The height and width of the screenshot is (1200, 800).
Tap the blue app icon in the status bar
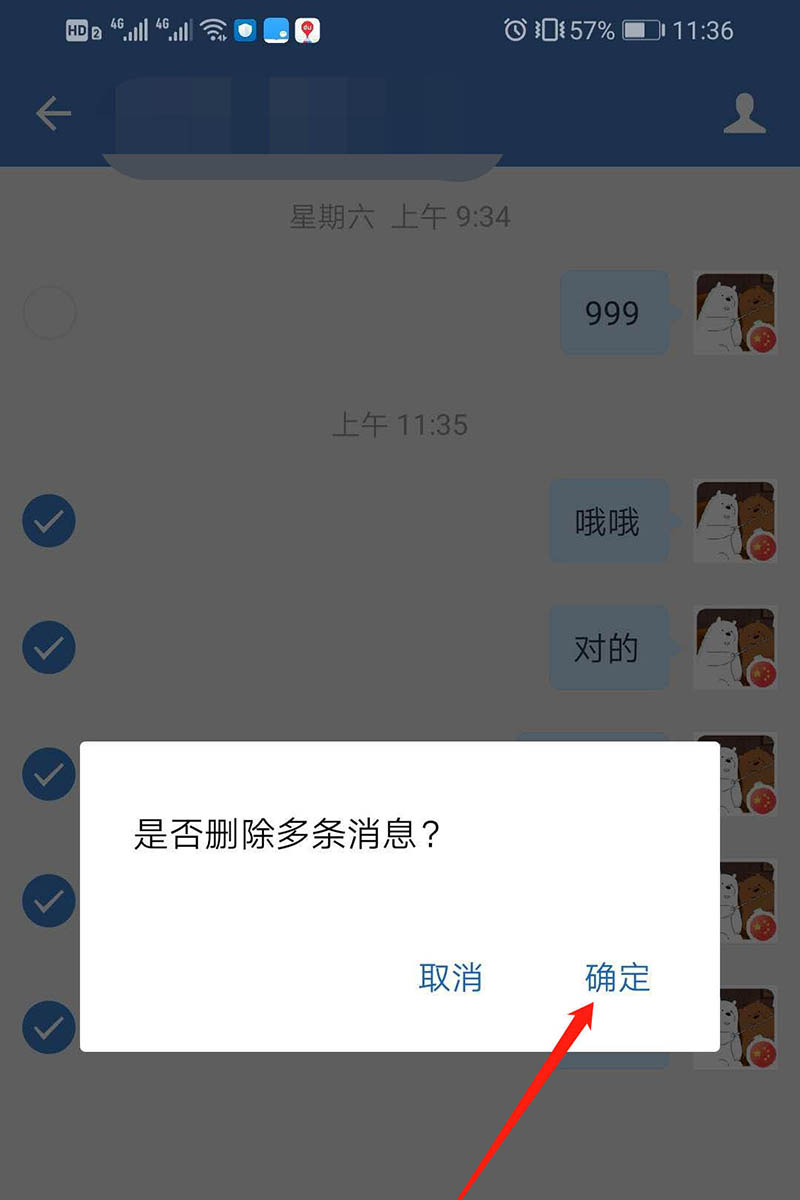pyautogui.click(x=275, y=30)
